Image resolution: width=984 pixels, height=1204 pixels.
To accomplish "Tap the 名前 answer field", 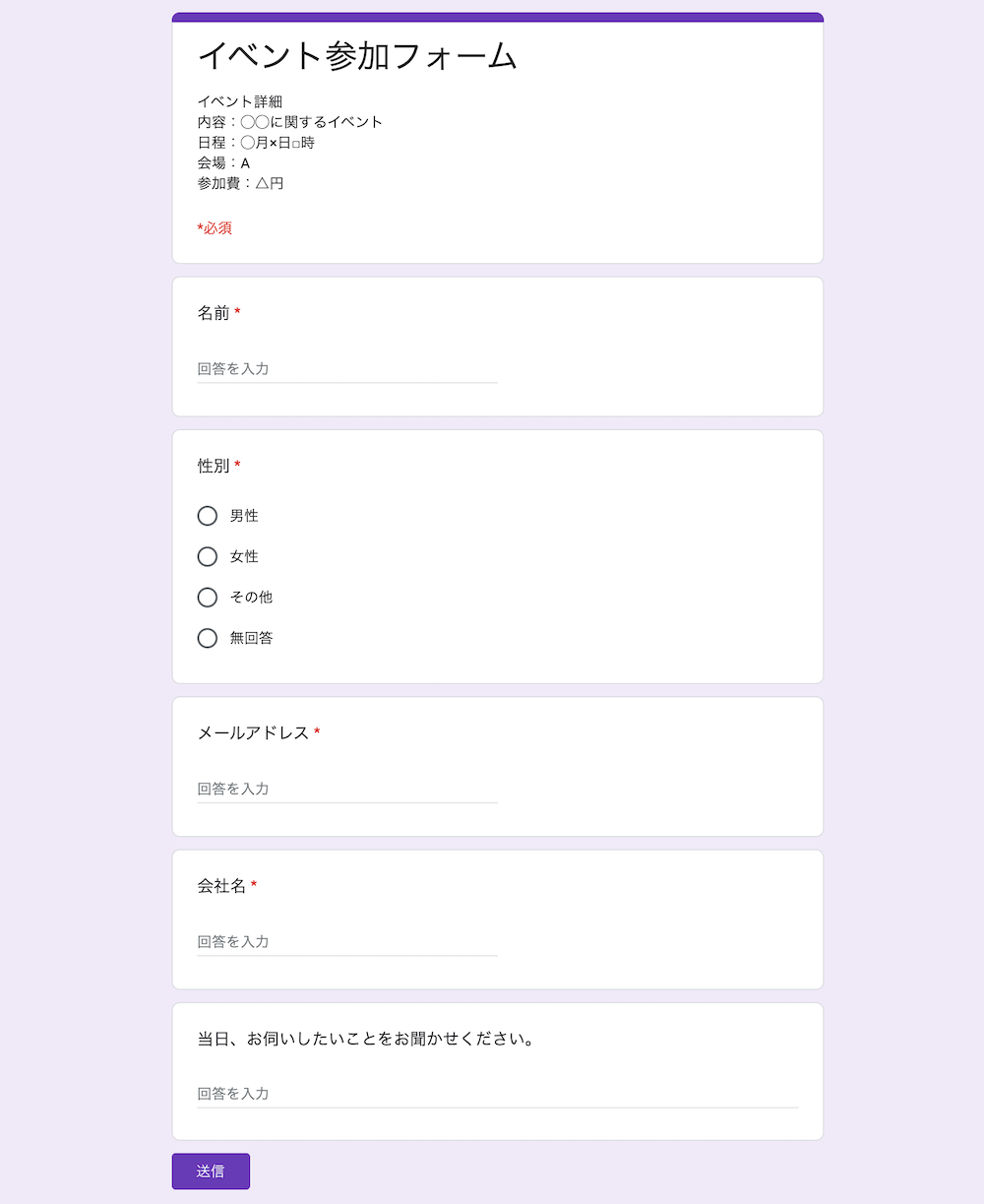I will tap(346, 369).
